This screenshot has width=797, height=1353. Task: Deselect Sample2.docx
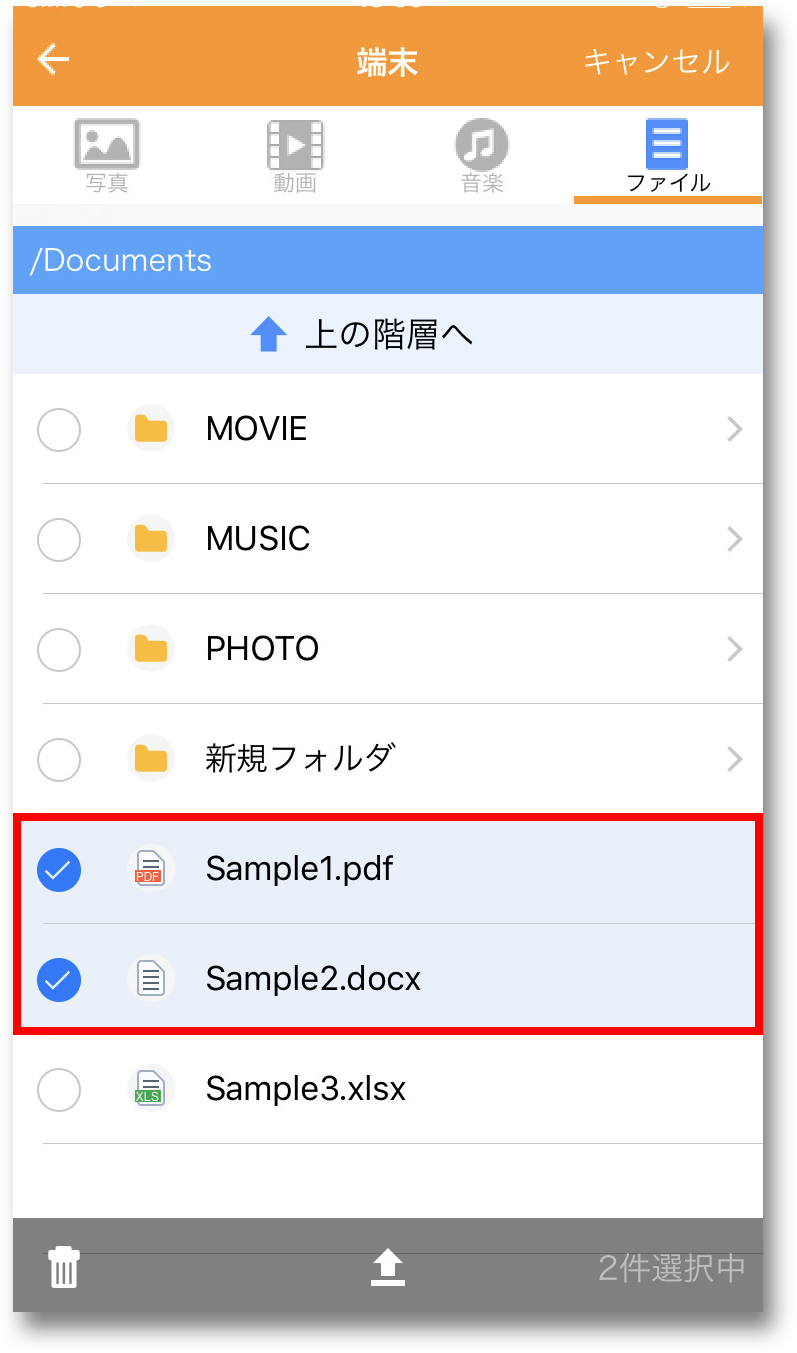[x=59, y=981]
